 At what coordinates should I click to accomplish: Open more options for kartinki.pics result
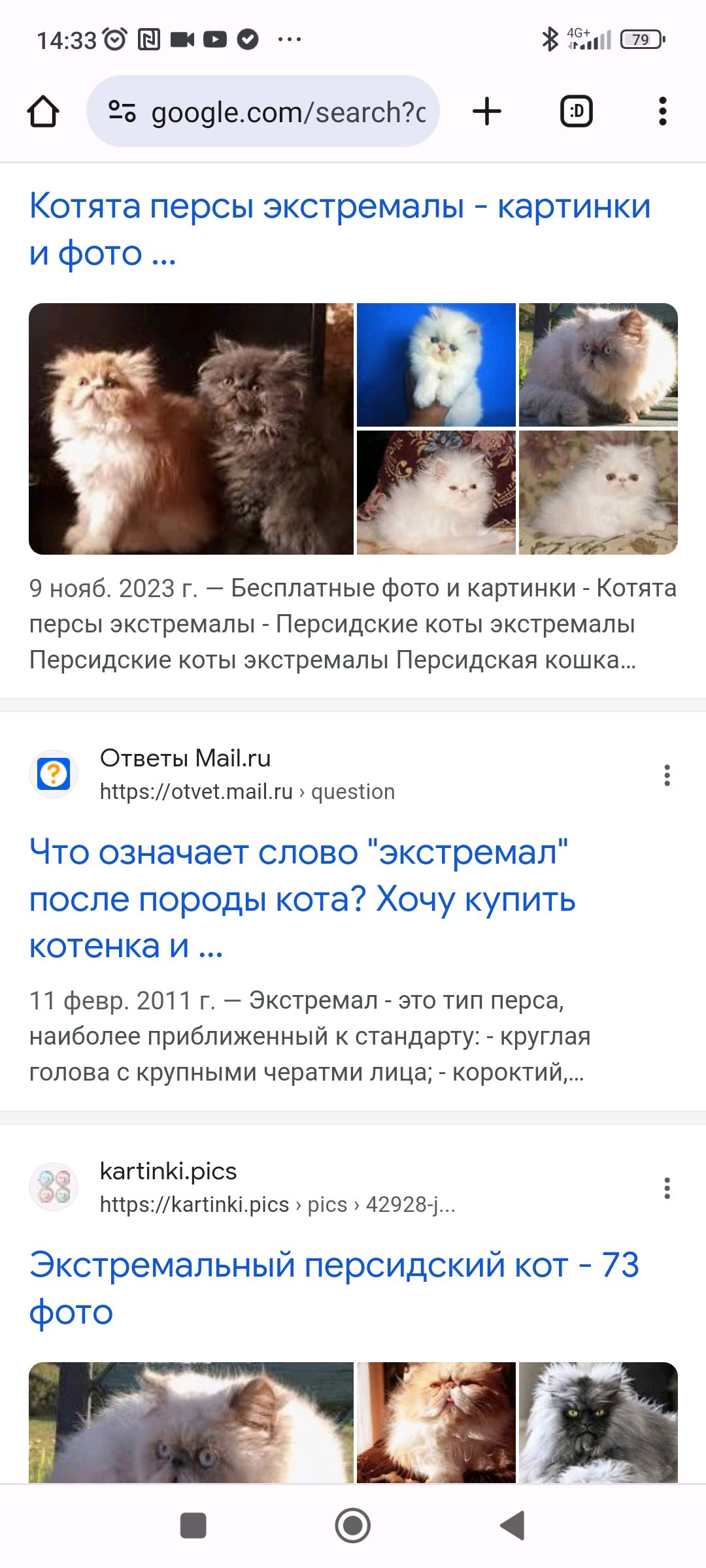[x=667, y=1188]
